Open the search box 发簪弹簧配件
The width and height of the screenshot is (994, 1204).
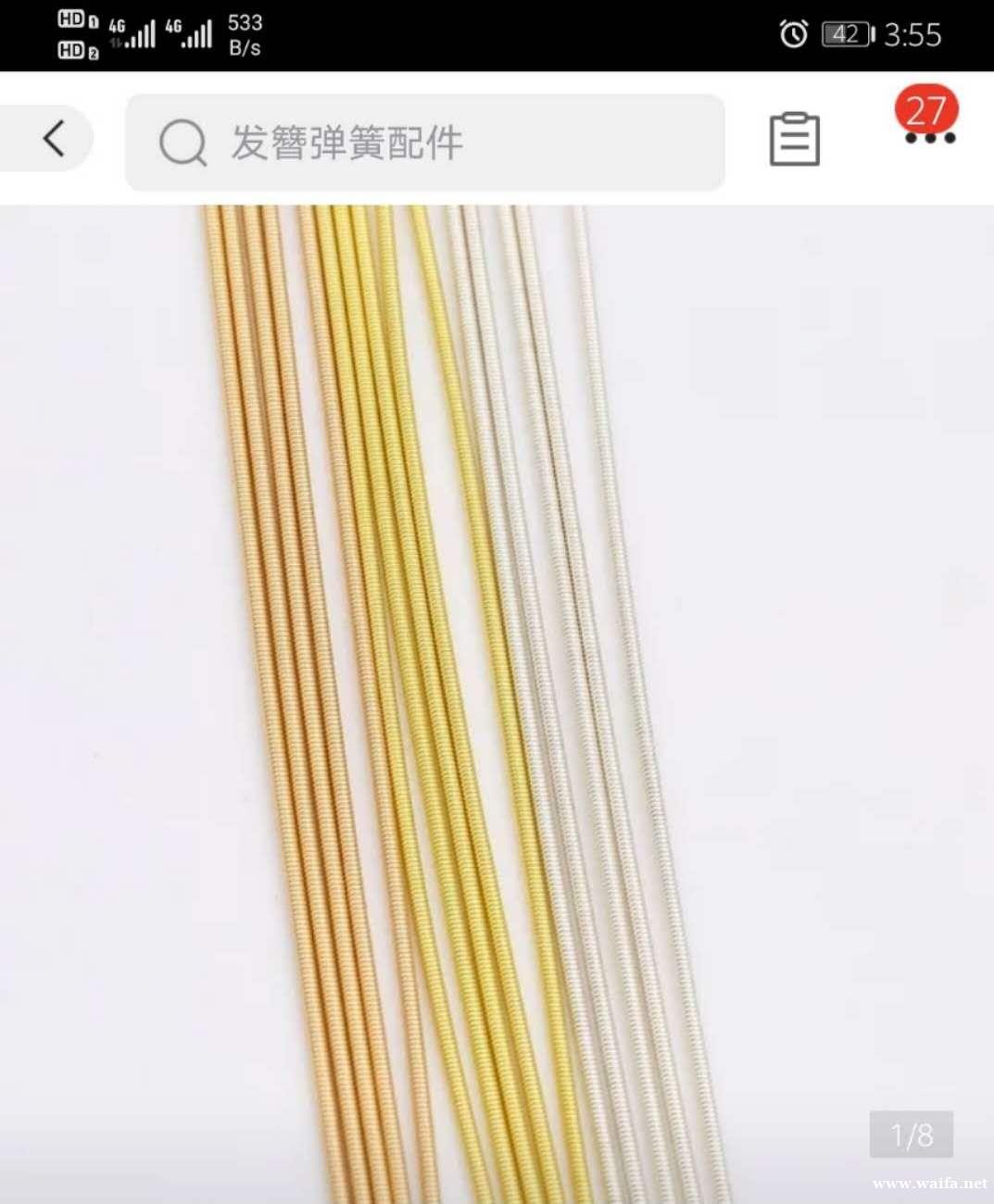(x=424, y=143)
